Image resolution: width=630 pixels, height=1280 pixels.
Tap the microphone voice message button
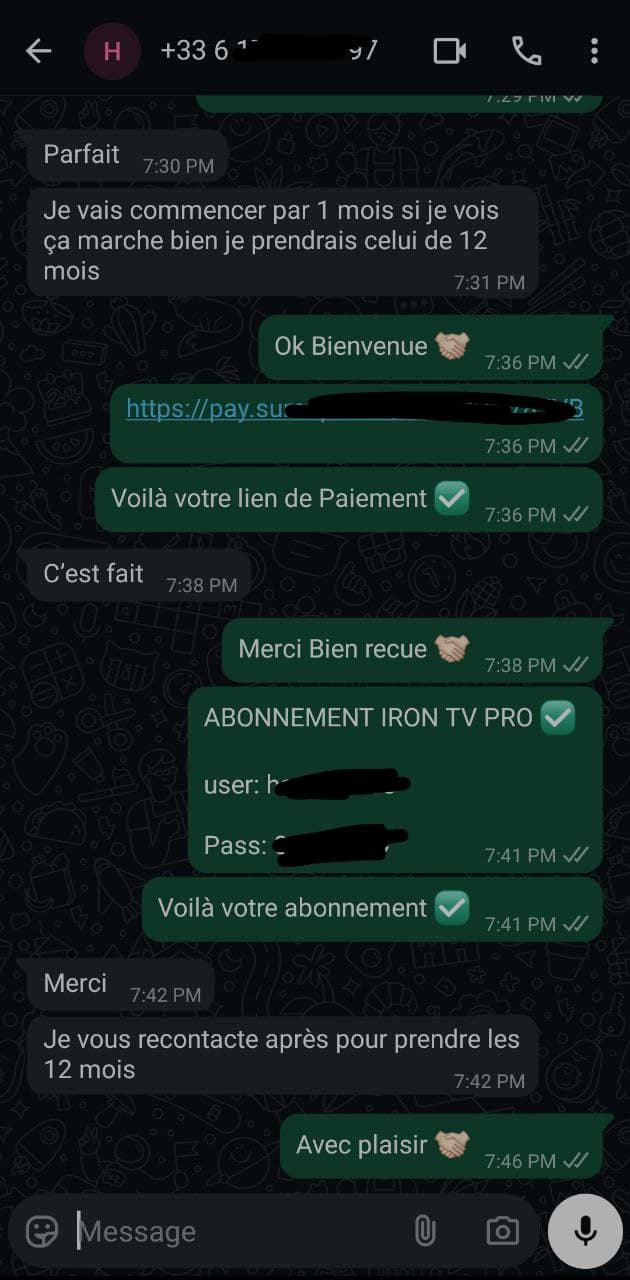pyautogui.click(x=585, y=1231)
